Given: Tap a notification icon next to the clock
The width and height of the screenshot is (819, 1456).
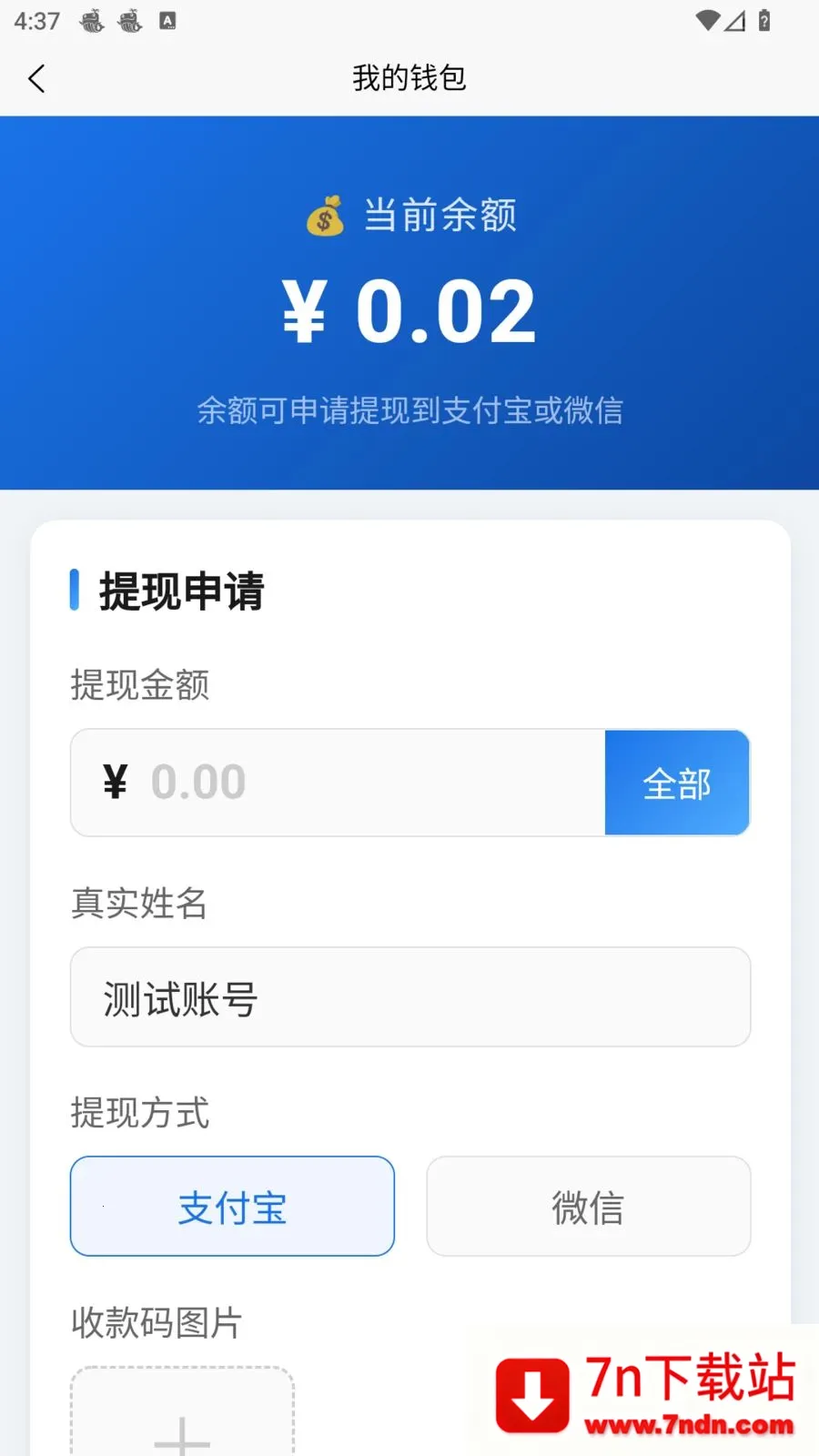Looking at the screenshot, I should pos(90,20).
